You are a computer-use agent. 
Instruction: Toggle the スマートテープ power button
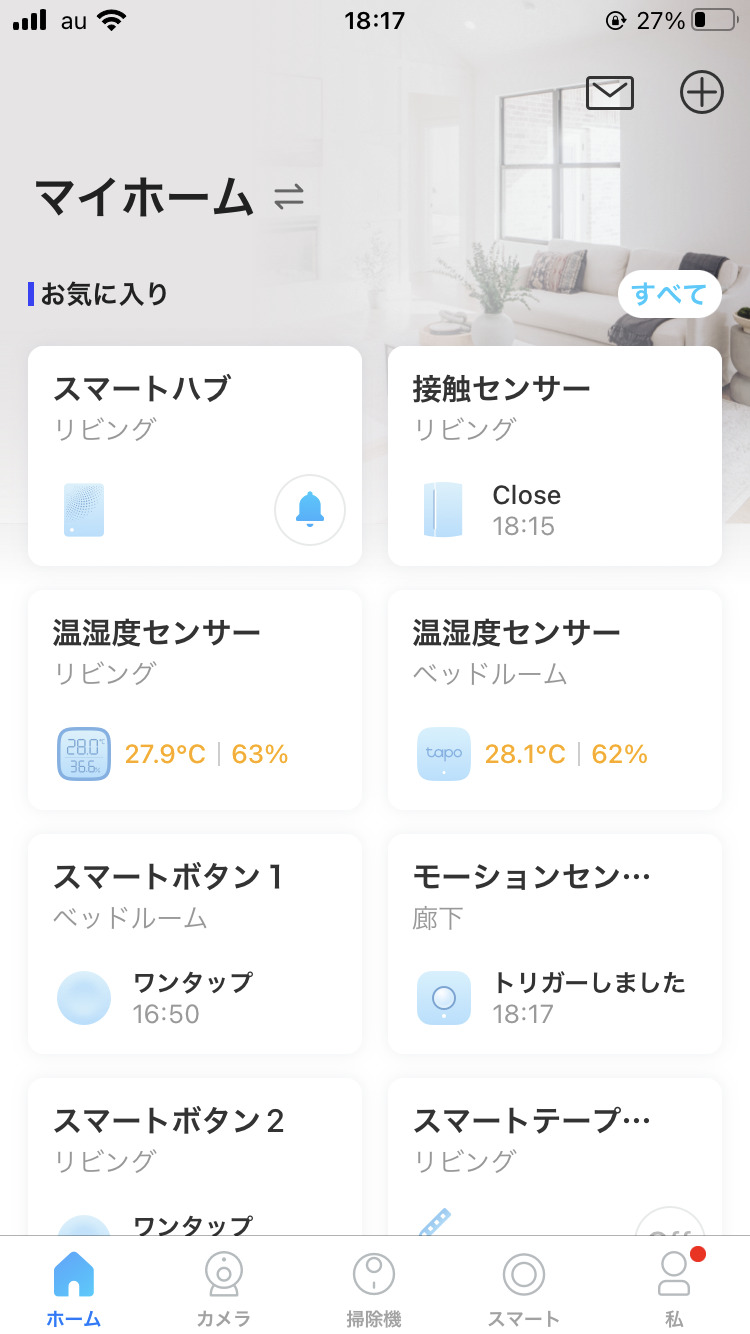[670, 1222]
